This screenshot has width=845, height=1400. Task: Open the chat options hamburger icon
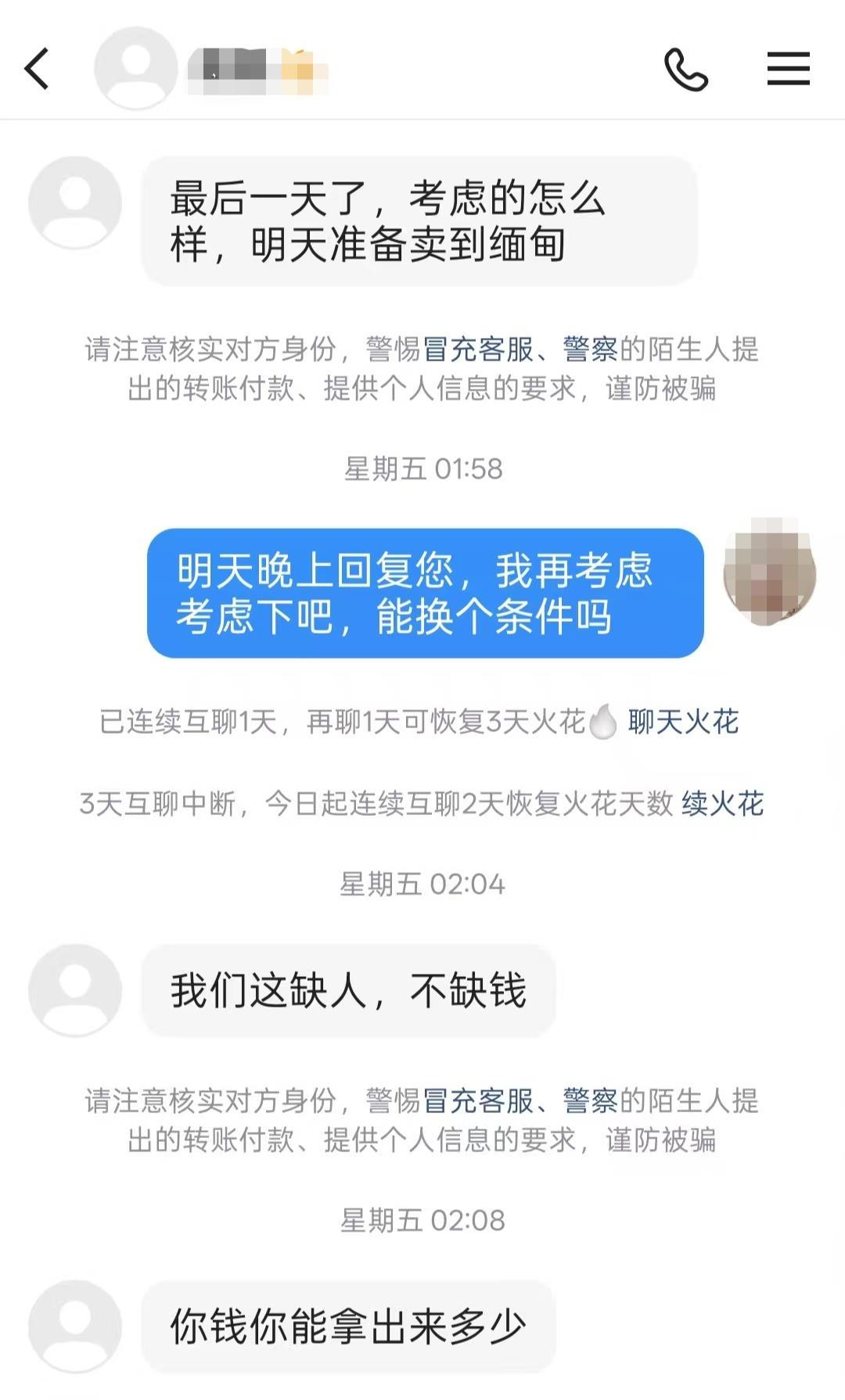(789, 69)
